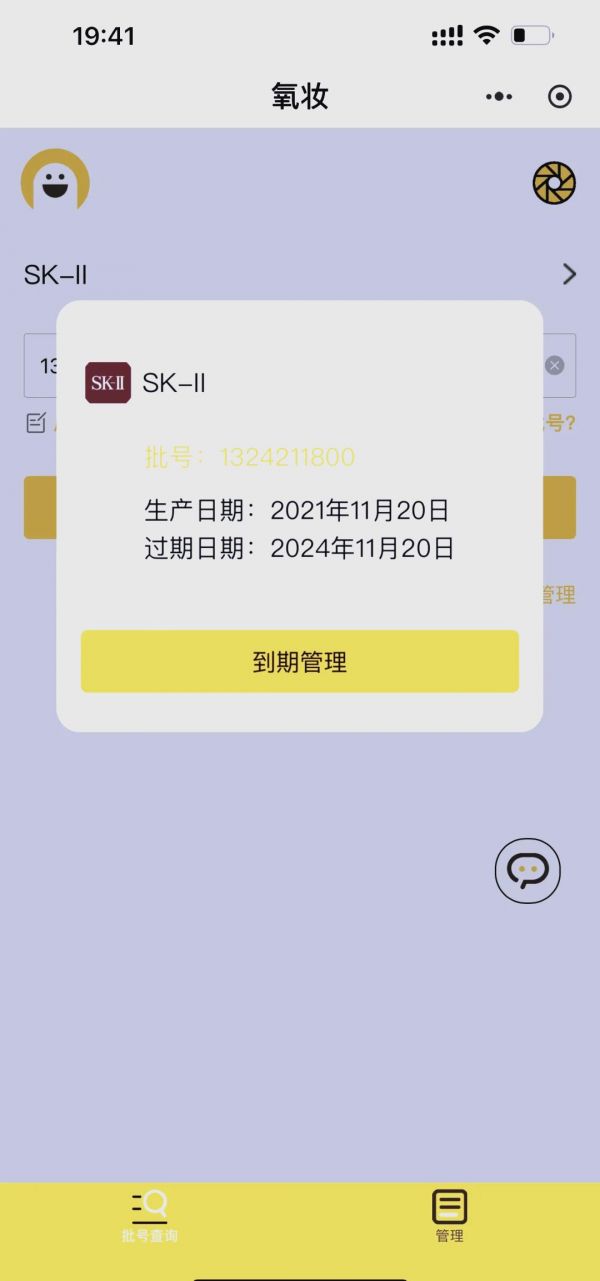Clear the batch number input field
Image resolution: width=600 pixels, height=1281 pixels.
pyautogui.click(x=554, y=365)
